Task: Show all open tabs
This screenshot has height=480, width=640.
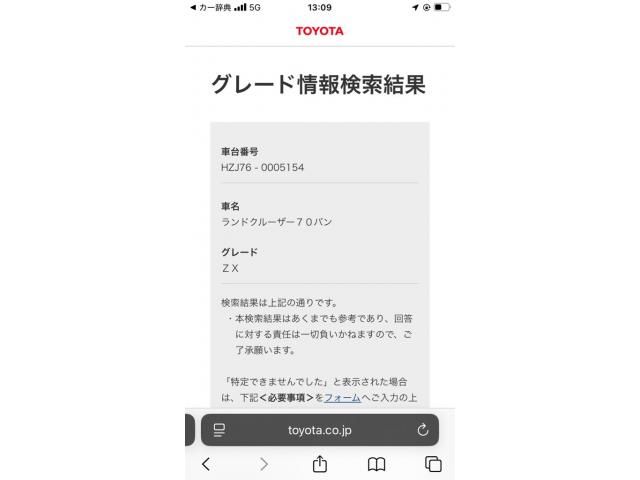Action: point(433,464)
